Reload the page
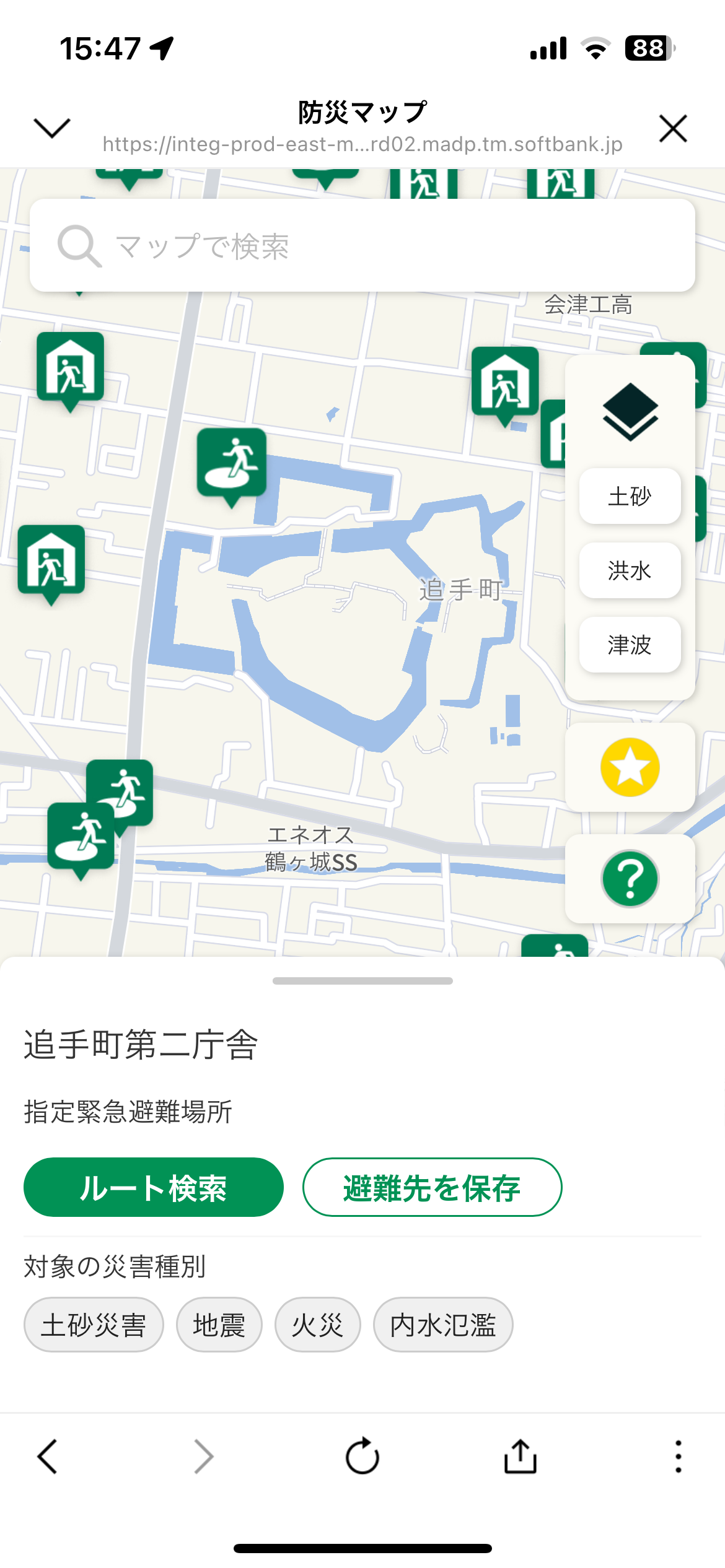The width and height of the screenshot is (725, 1568). 362,1456
